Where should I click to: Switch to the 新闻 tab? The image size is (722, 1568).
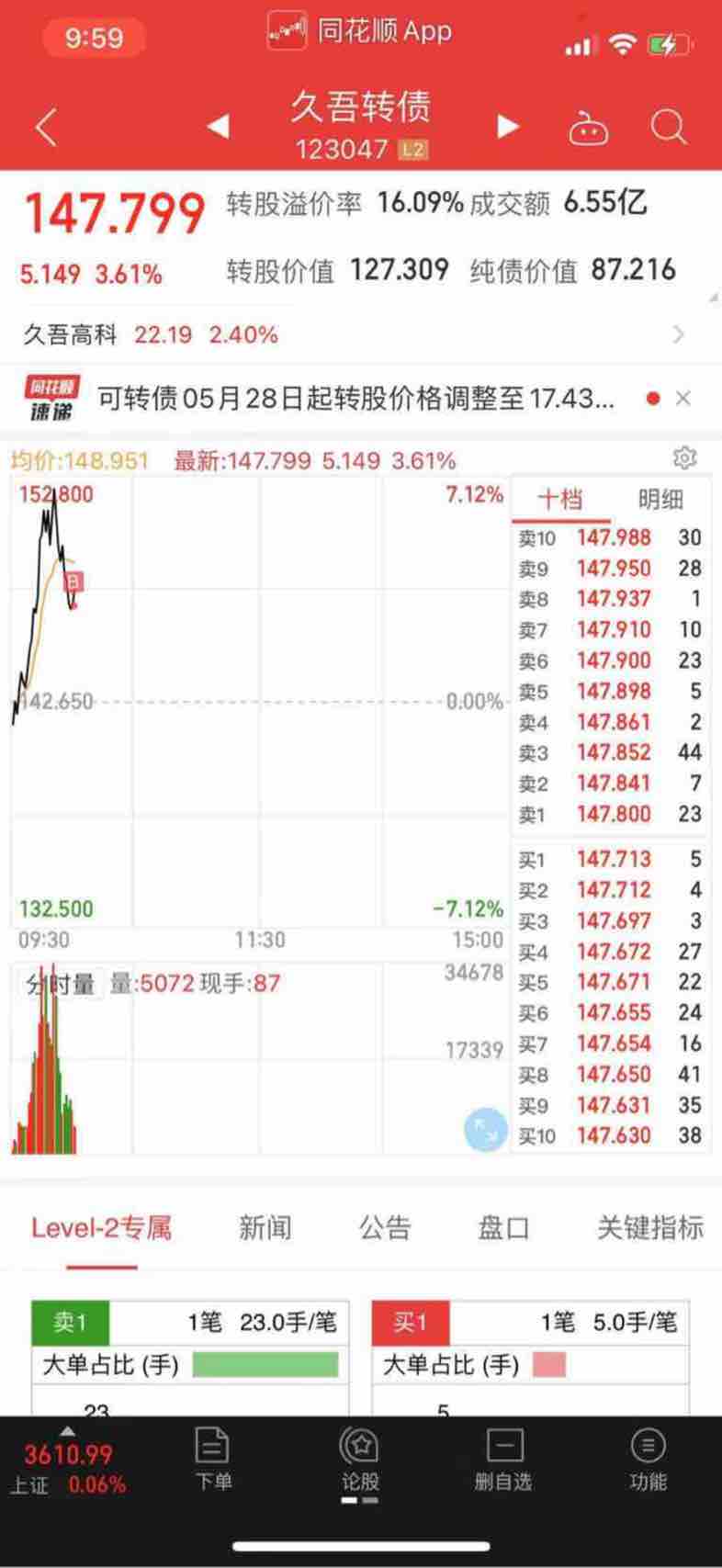[265, 1228]
